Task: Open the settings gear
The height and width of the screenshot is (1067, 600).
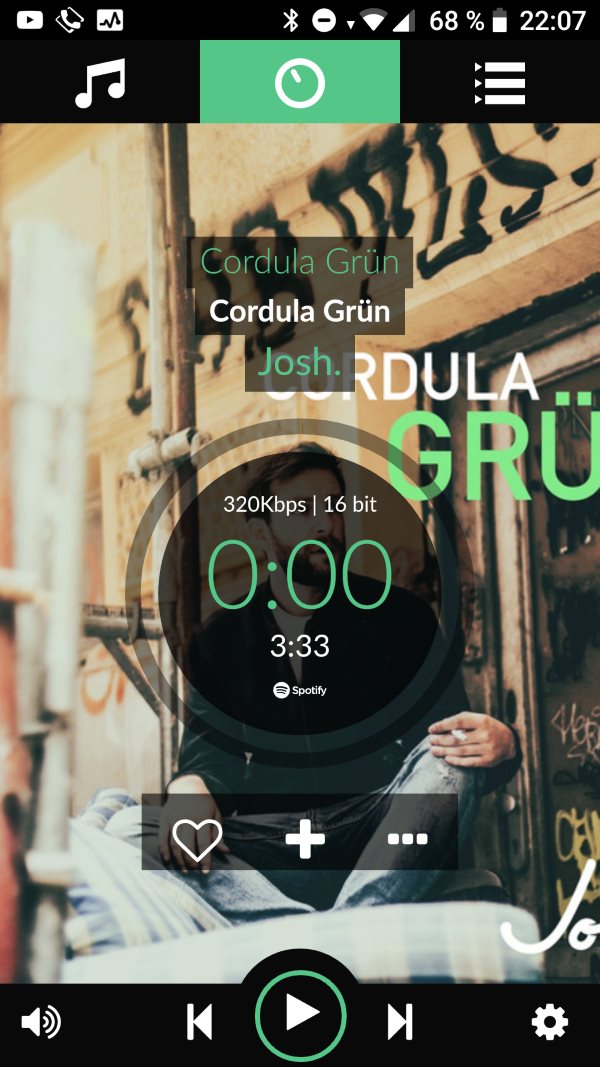Action: pos(549,1022)
